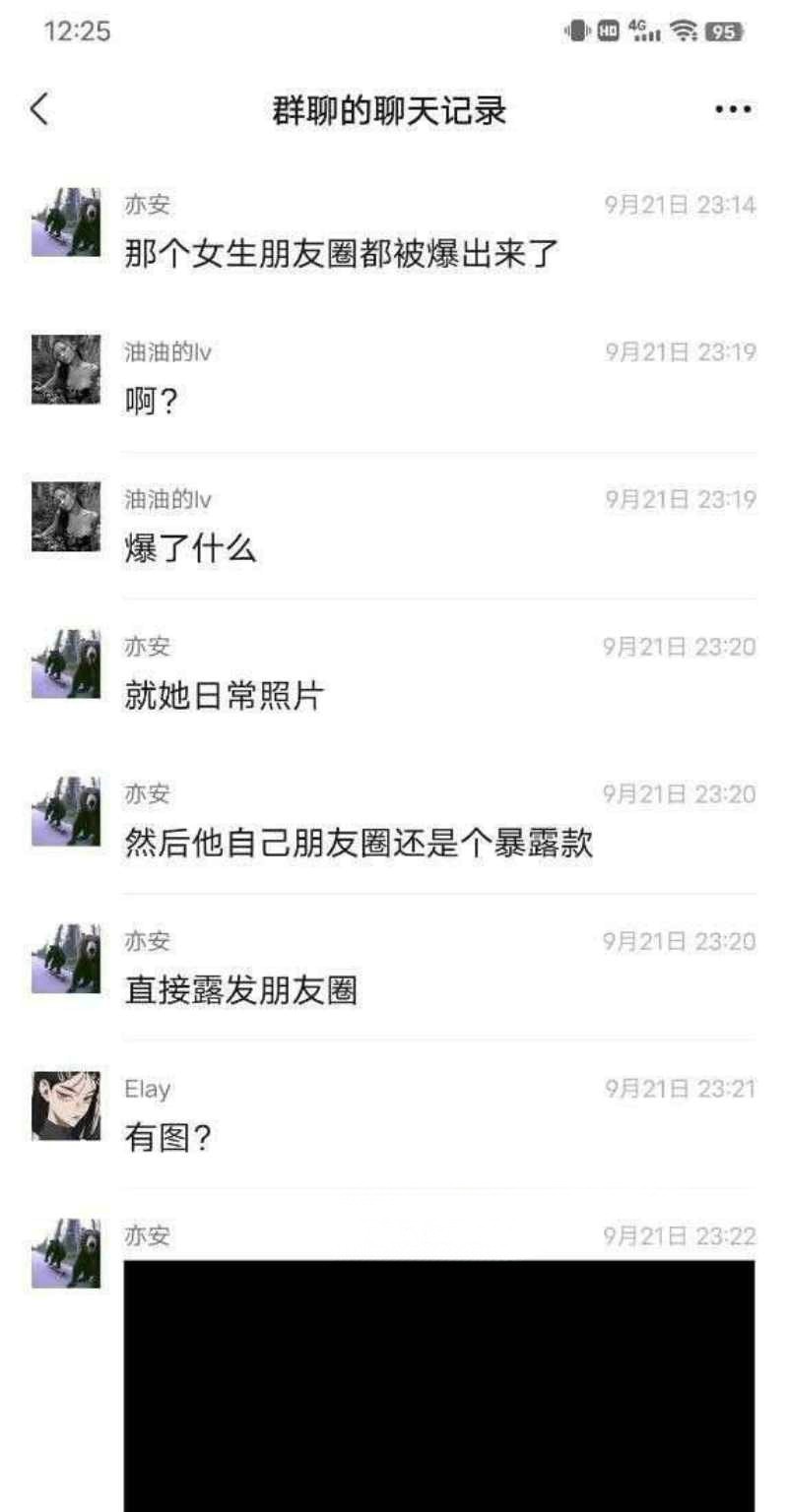This screenshot has height=1512, width=788.
Task: Go back from the chat record page
Action: [x=39, y=111]
